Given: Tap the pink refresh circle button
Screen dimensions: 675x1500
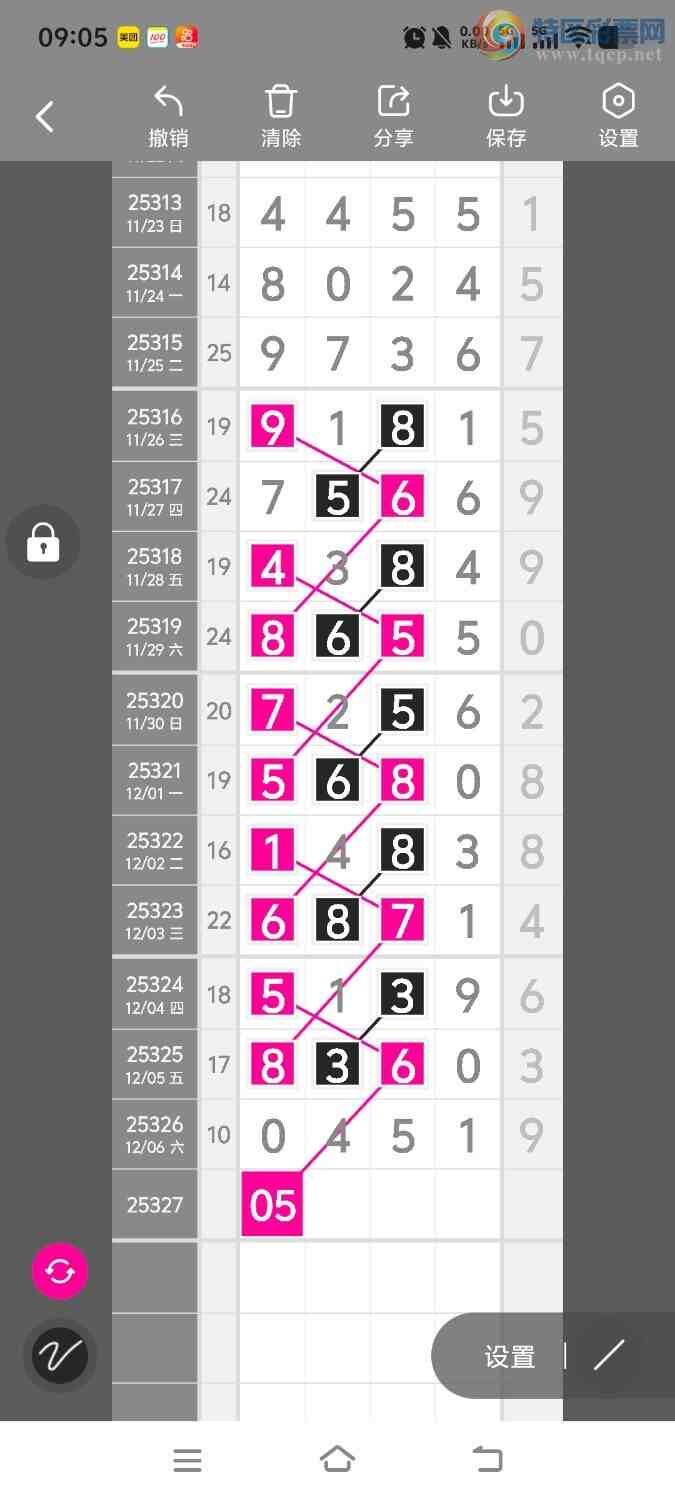Looking at the screenshot, I should [60, 1271].
